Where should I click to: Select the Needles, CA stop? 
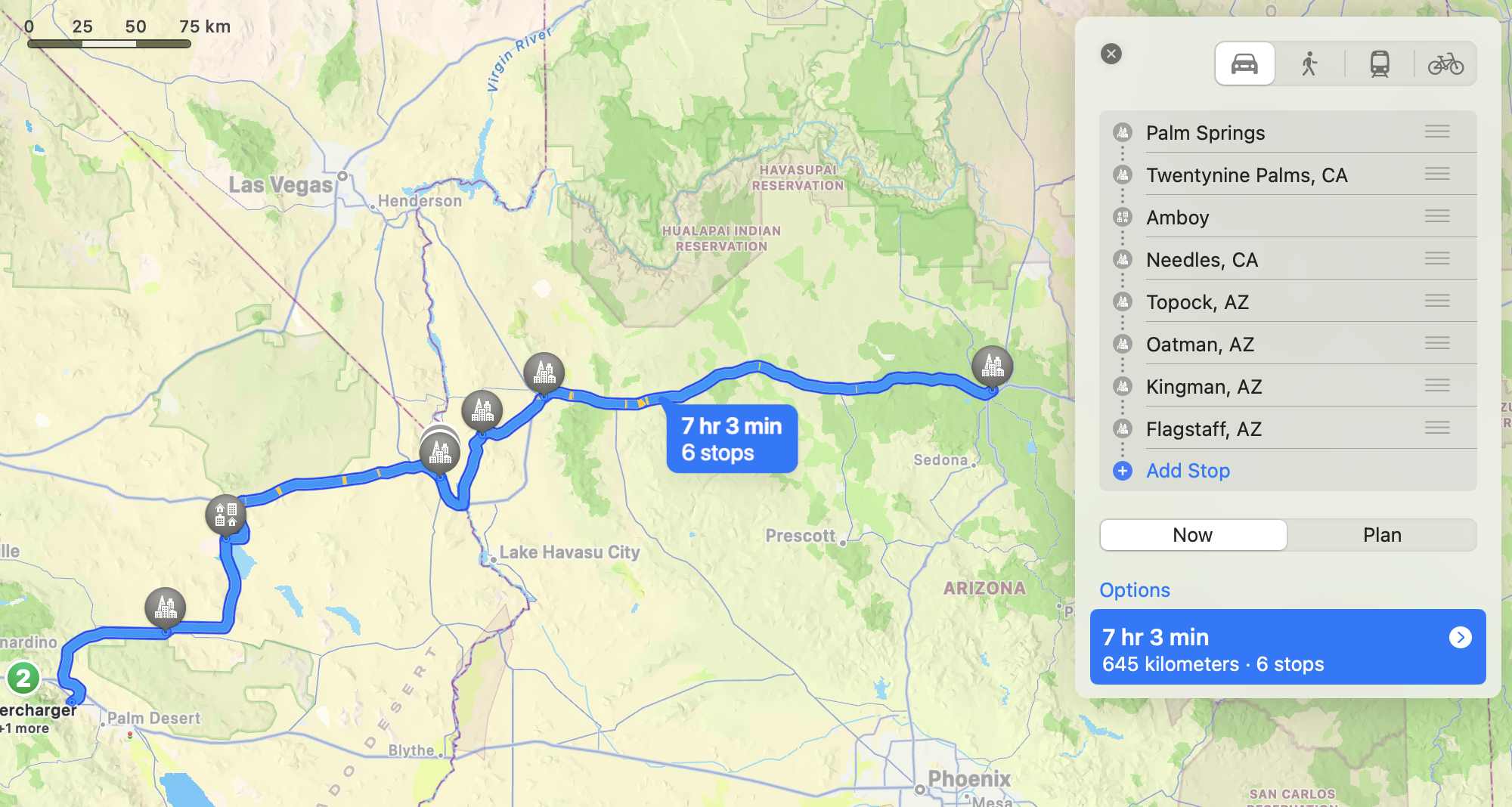tap(1288, 259)
